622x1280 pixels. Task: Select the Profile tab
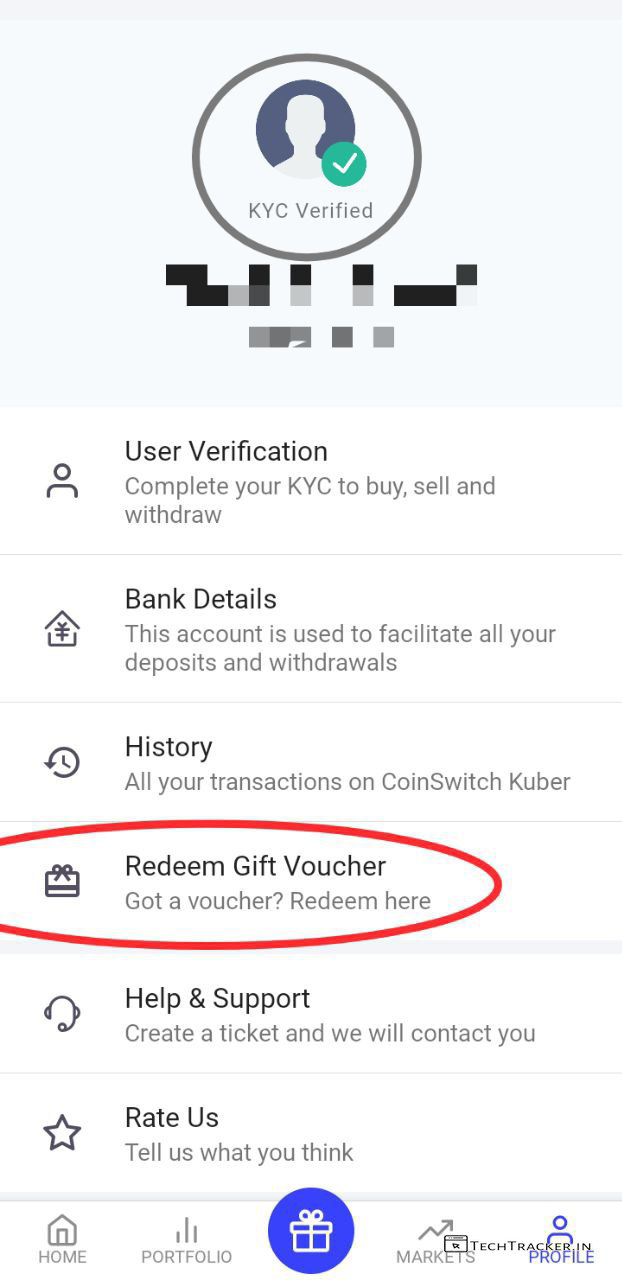(x=561, y=1240)
